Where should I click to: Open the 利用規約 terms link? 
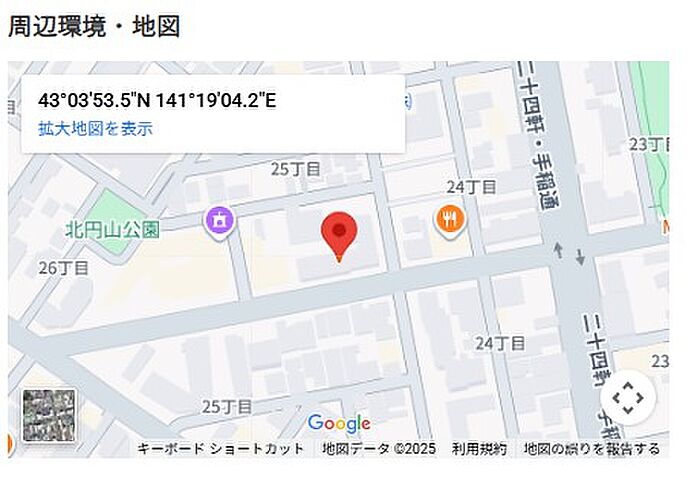479,449
